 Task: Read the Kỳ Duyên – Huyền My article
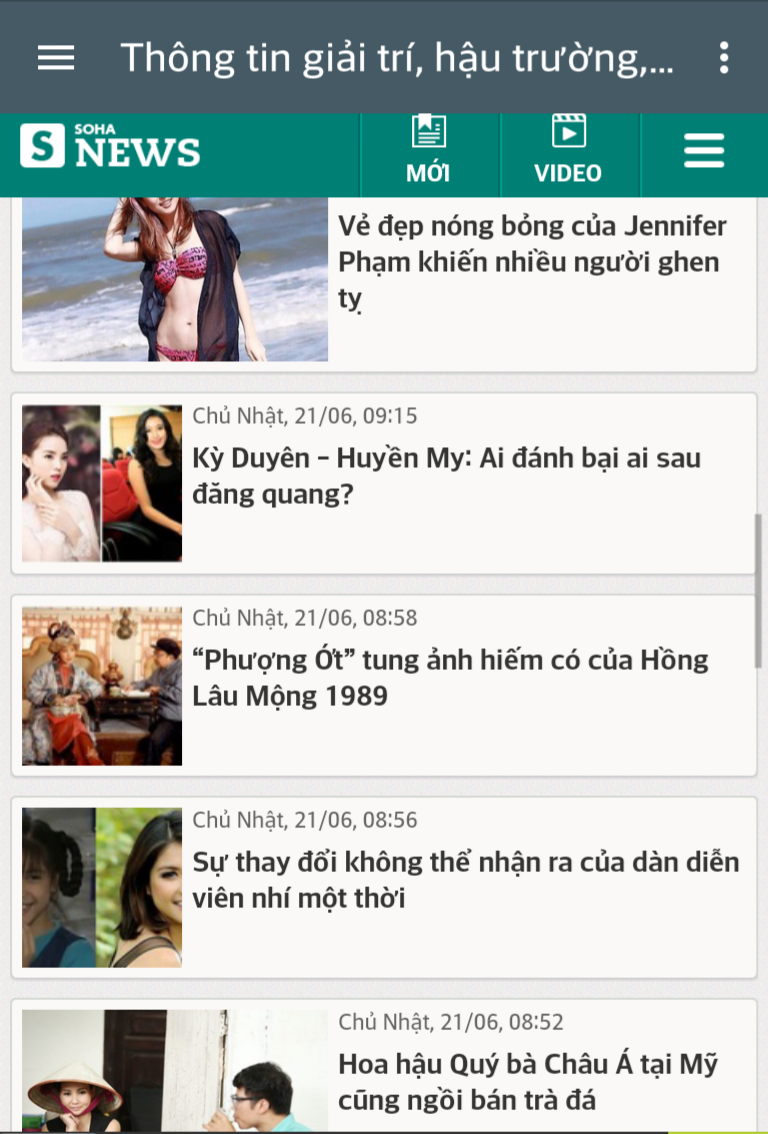[447, 476]
